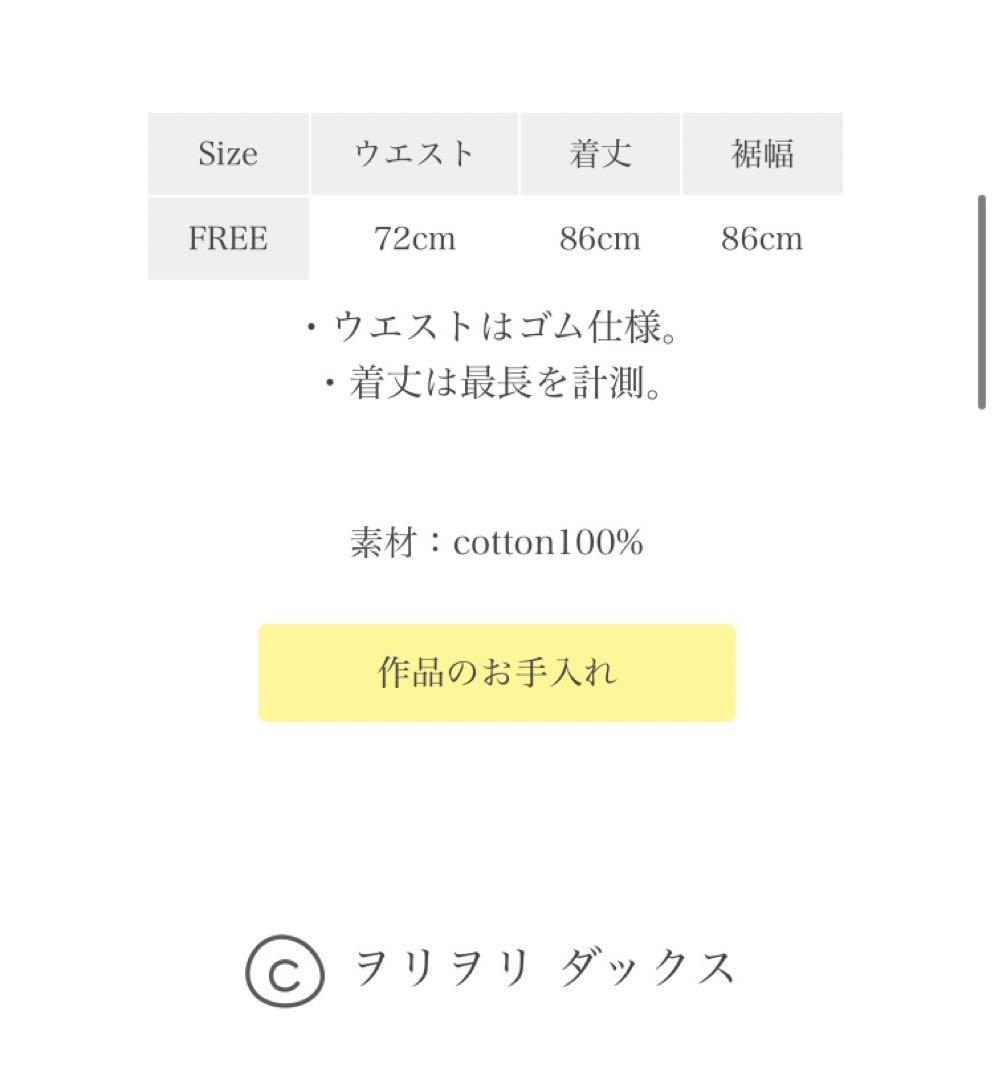
Task: Click the first bullet point marker
Action: pyautogui.click(x=313, y=324)
